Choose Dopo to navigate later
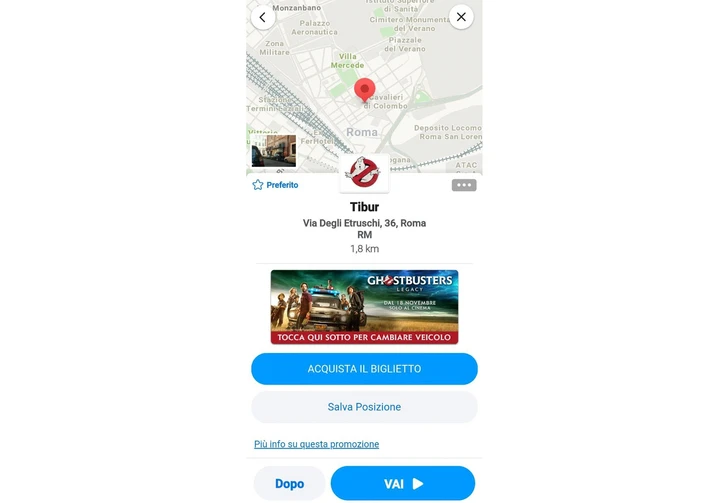The image size is (720, 503). [289, 484]
